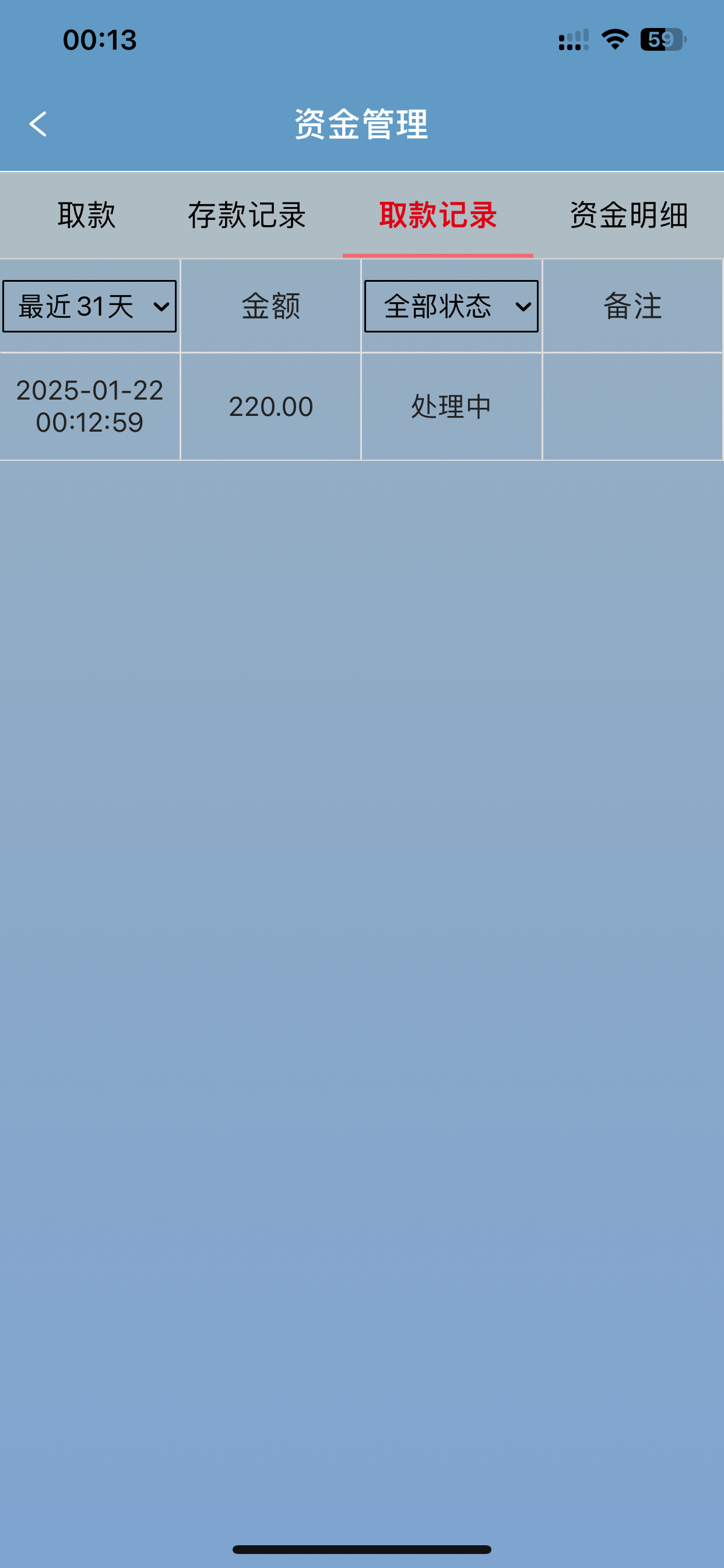Open the 全部状态 status filter dropdown

click(451, 306)
